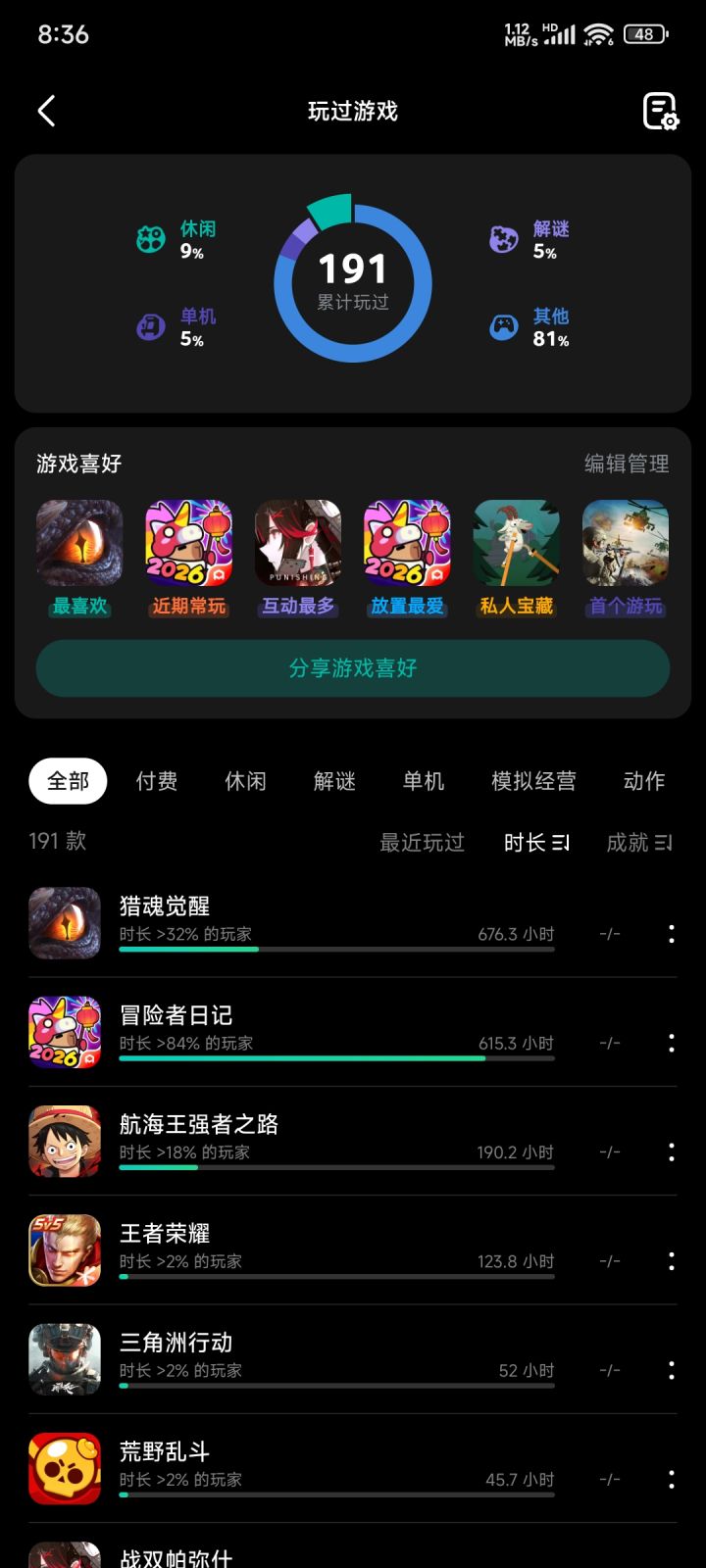Toggle the 成就 sort order
The height and width of the screenshot is (1568, 706).
pyautogui.click(x=639, y=843)
